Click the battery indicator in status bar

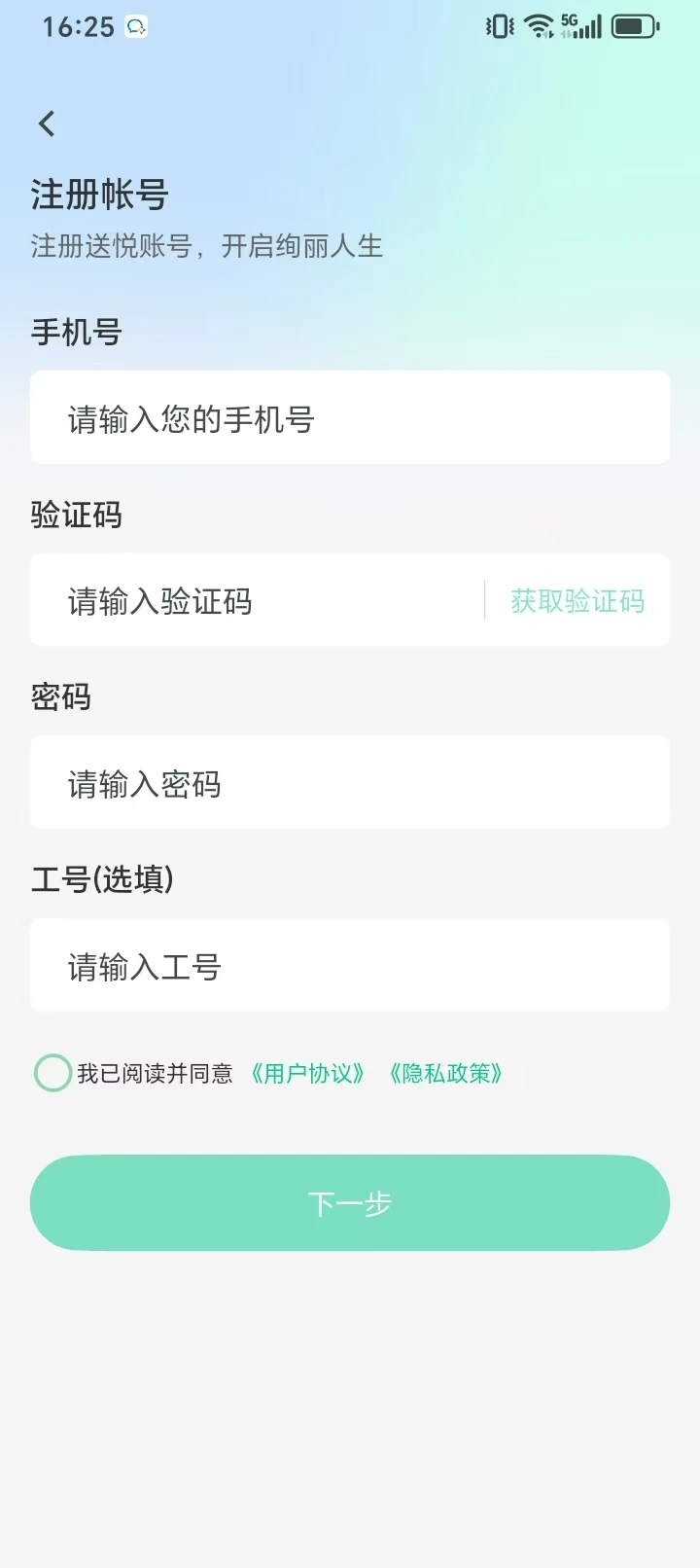(634, 26)
